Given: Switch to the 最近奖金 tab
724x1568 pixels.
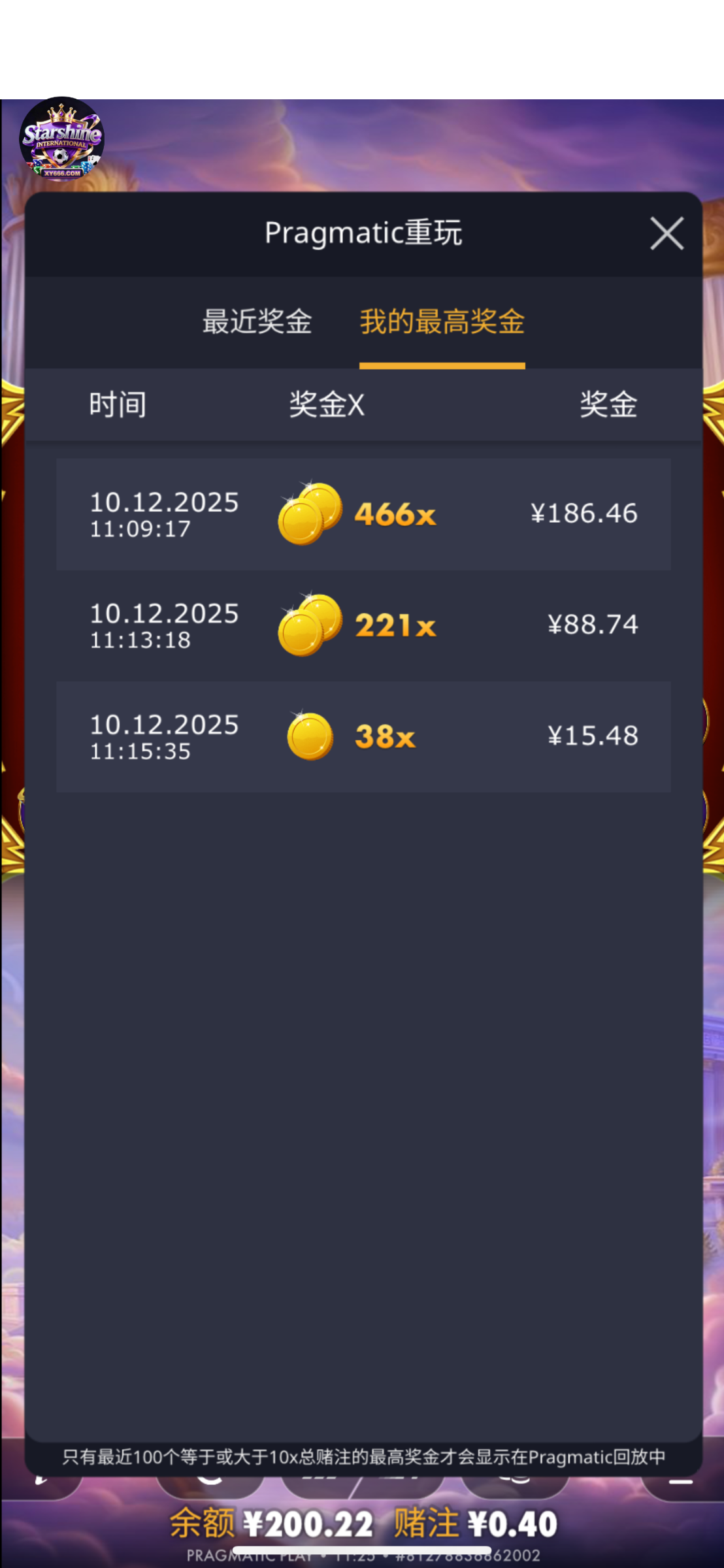Looking at the screenshot, I should 257,321.
